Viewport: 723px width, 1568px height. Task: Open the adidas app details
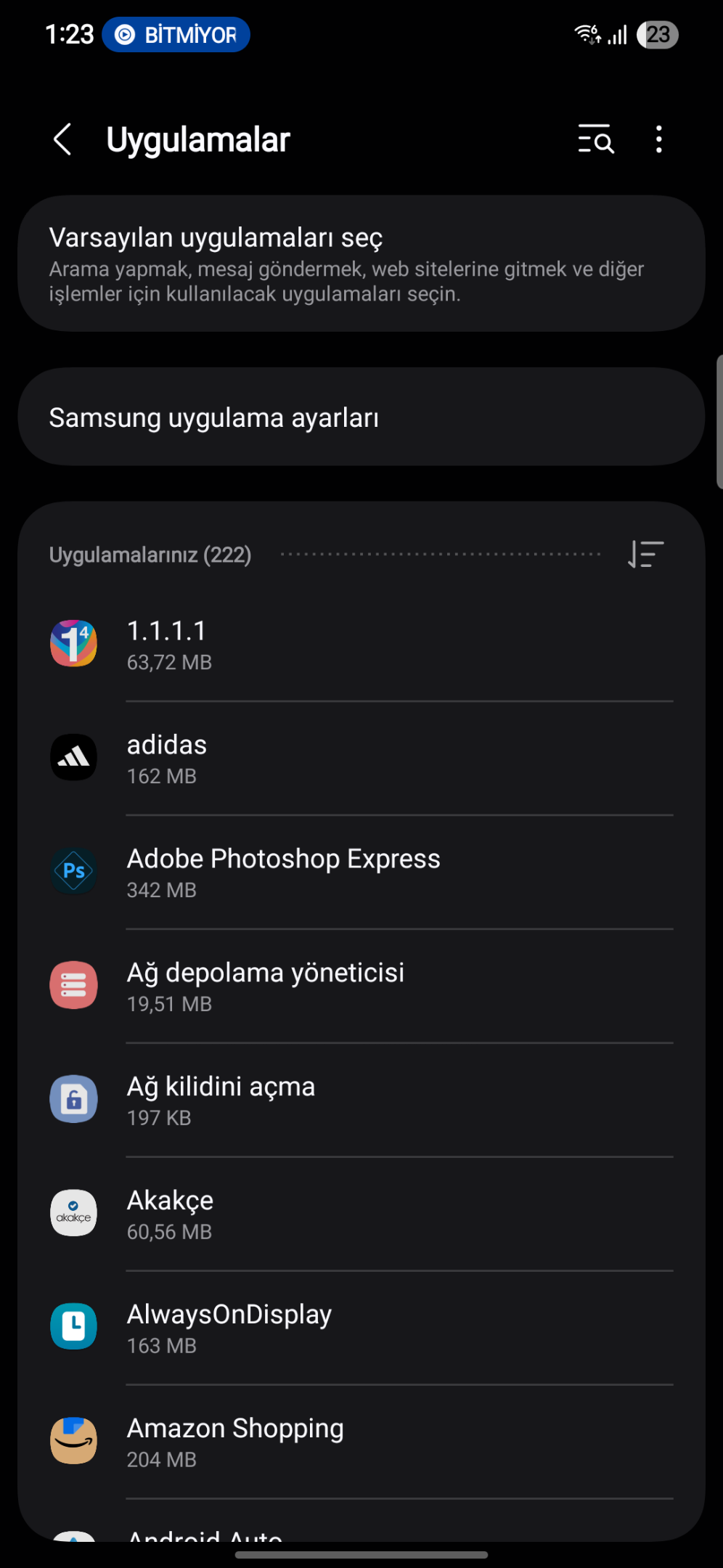click(x=361, y=759)
